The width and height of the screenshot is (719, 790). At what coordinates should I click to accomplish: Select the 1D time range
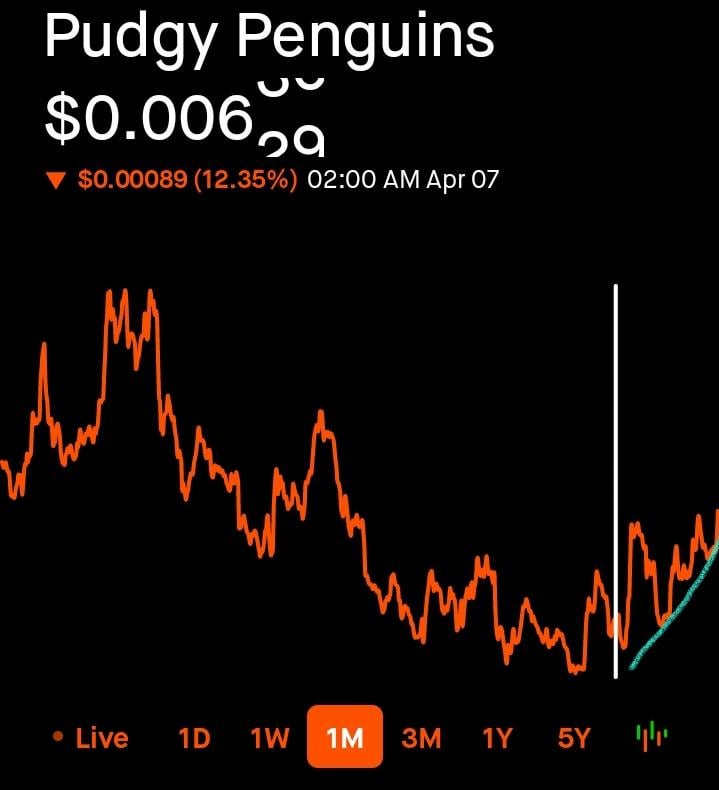(194, 738)
